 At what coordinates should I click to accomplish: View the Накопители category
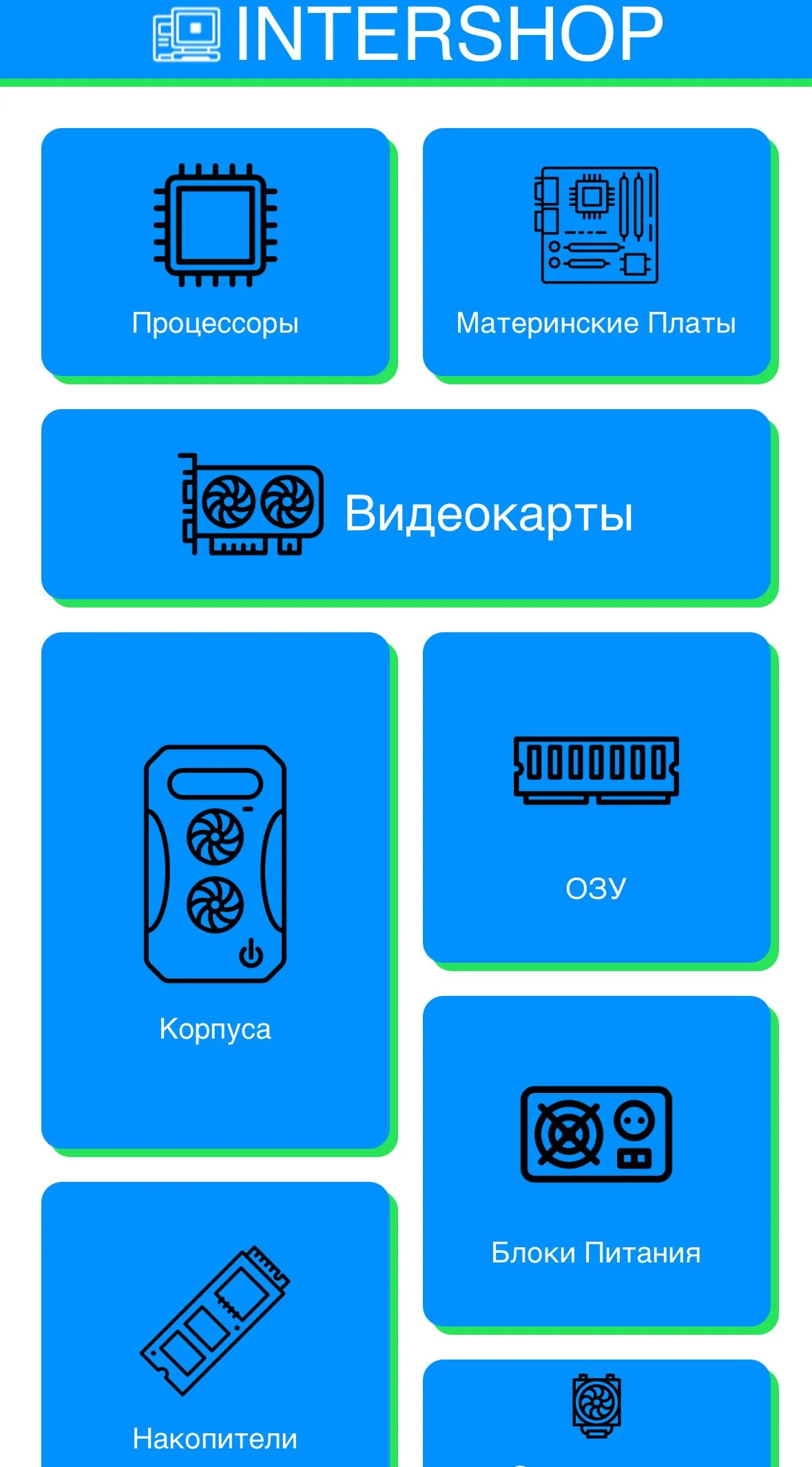216,1324
